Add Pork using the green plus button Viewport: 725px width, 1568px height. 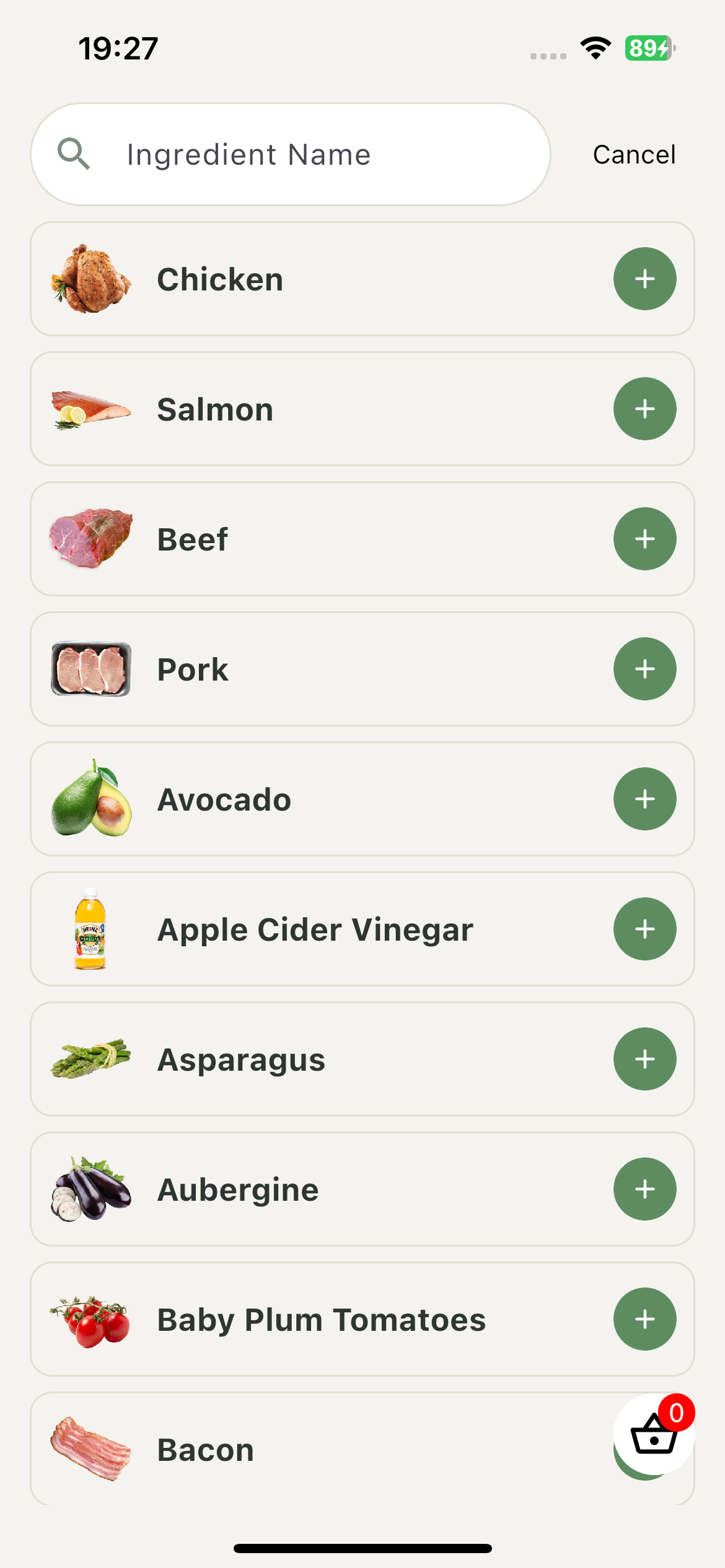coord(644,668)
